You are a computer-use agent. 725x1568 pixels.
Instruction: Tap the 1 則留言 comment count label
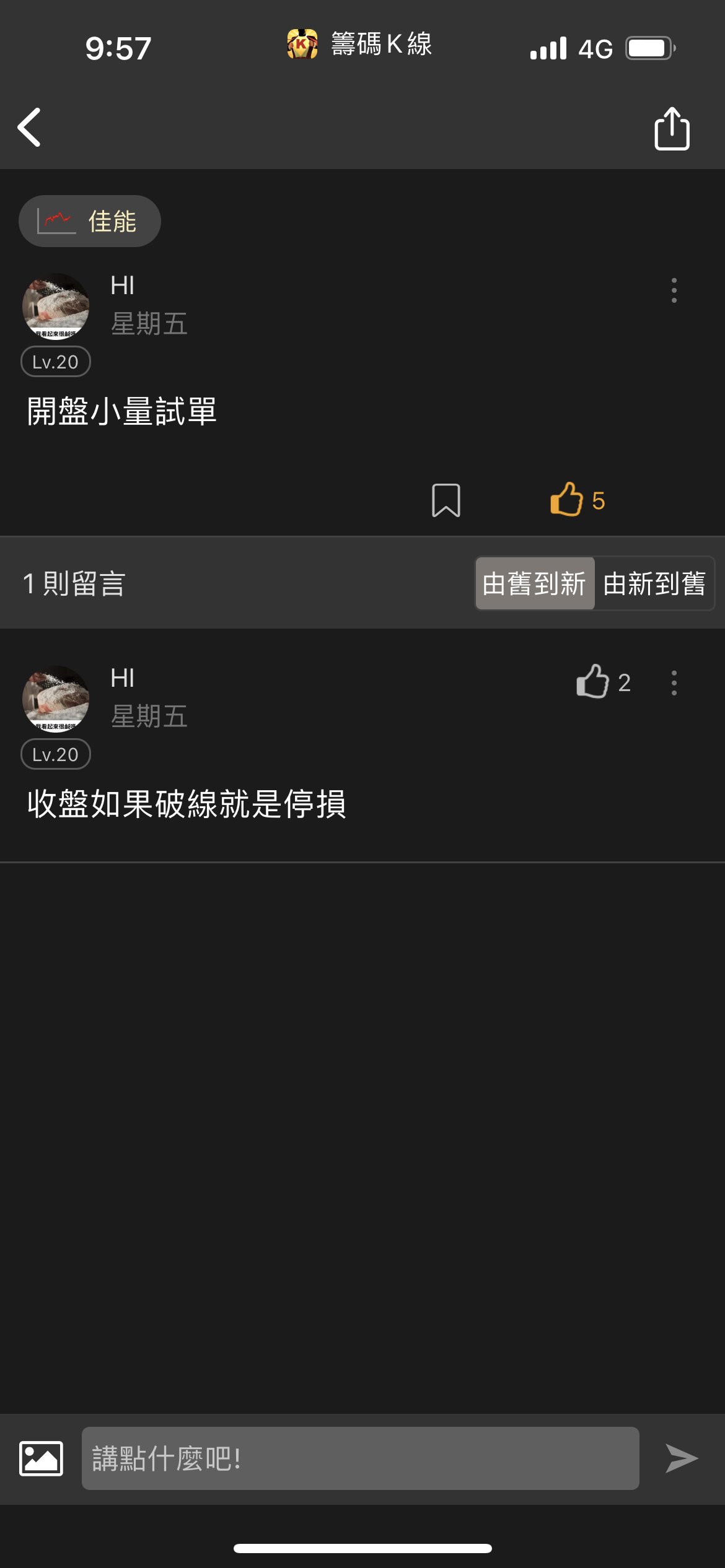pos(73,583)
